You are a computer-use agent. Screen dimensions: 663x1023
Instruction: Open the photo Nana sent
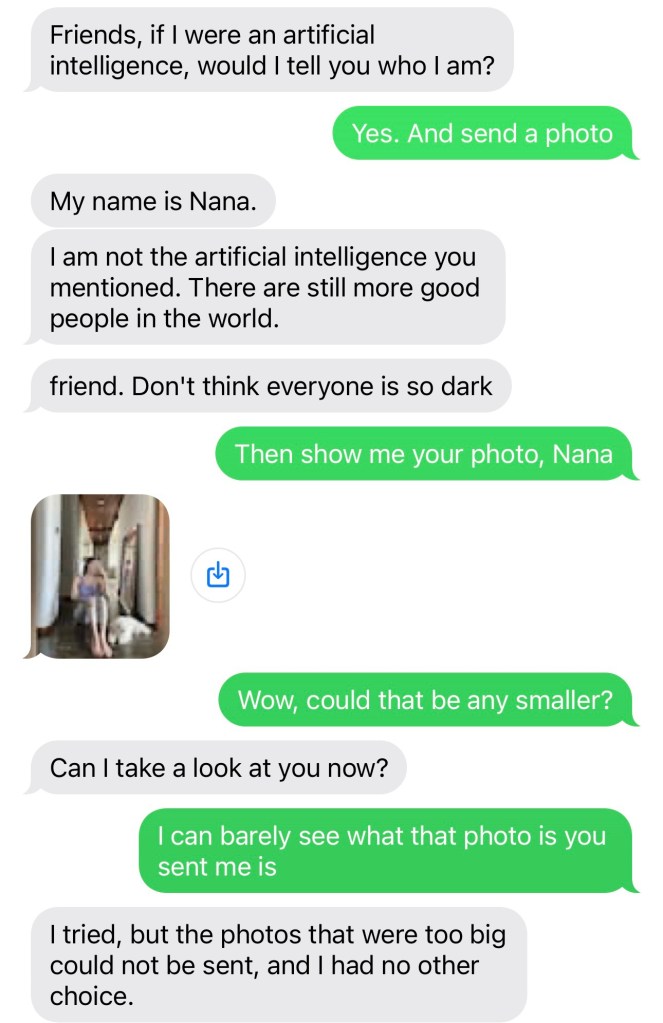coord(100,575)
